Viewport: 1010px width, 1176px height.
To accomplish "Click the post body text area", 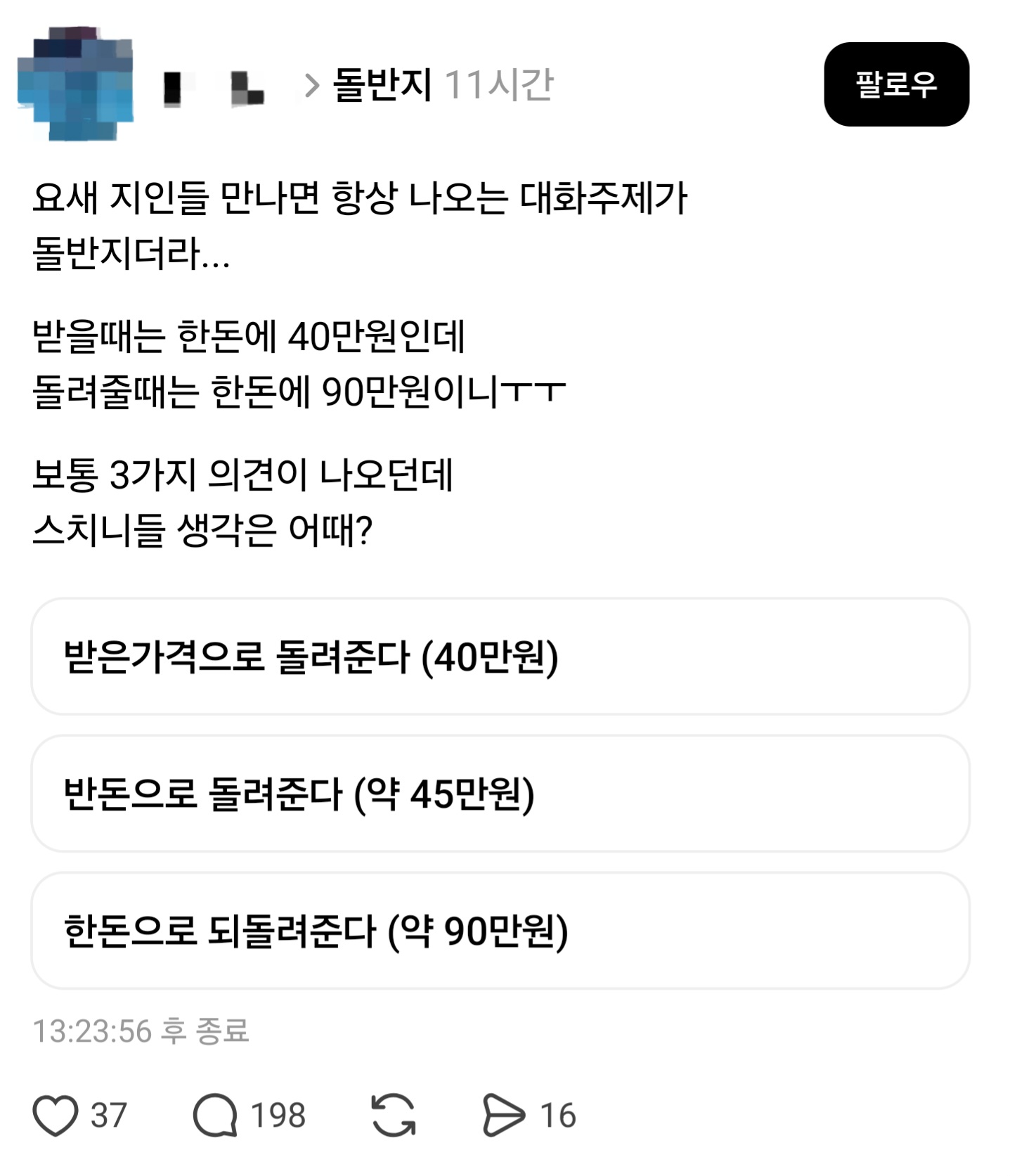I will coord(351,366).
